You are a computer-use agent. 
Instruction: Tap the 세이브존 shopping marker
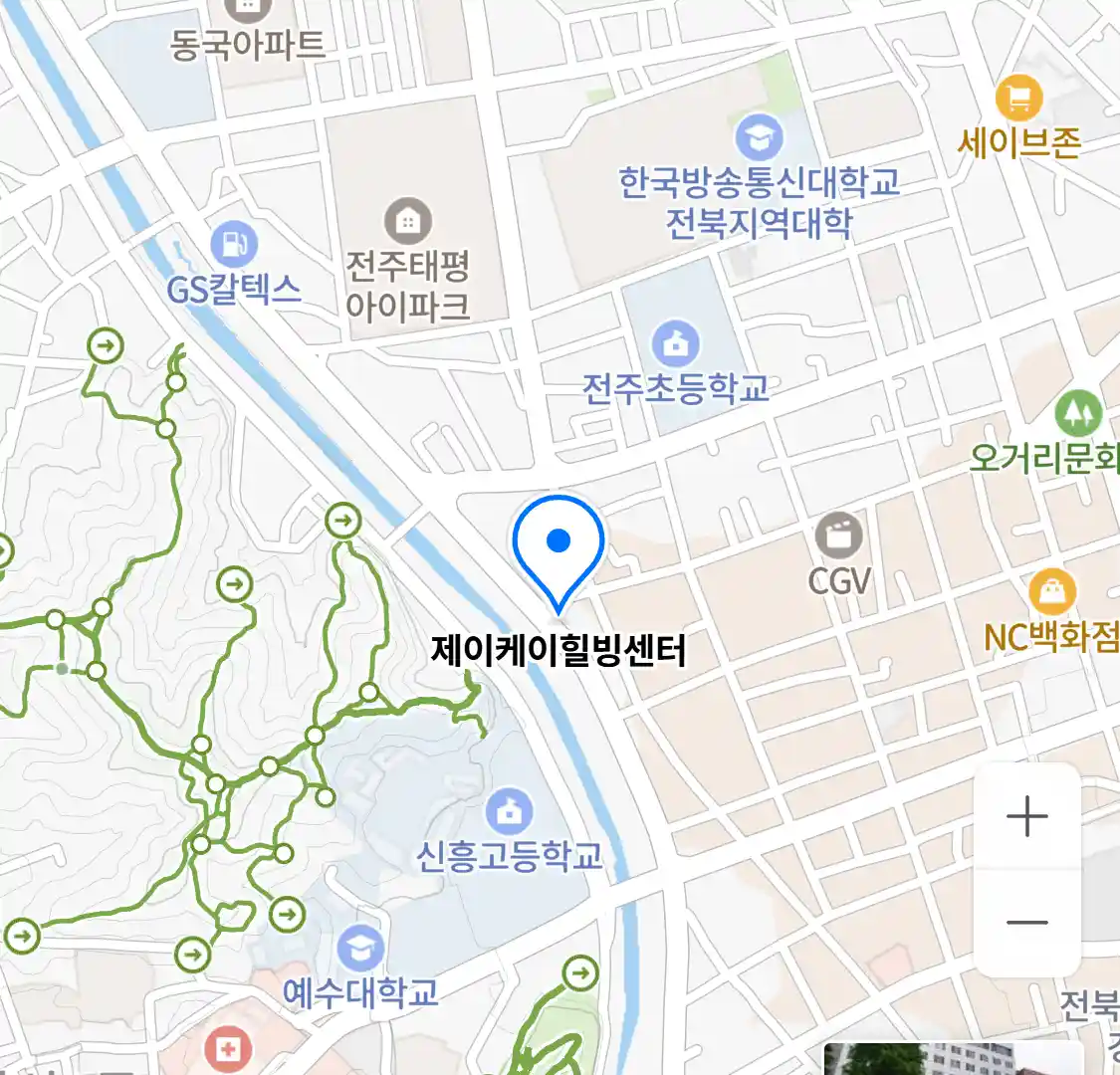coord(1018,99)
